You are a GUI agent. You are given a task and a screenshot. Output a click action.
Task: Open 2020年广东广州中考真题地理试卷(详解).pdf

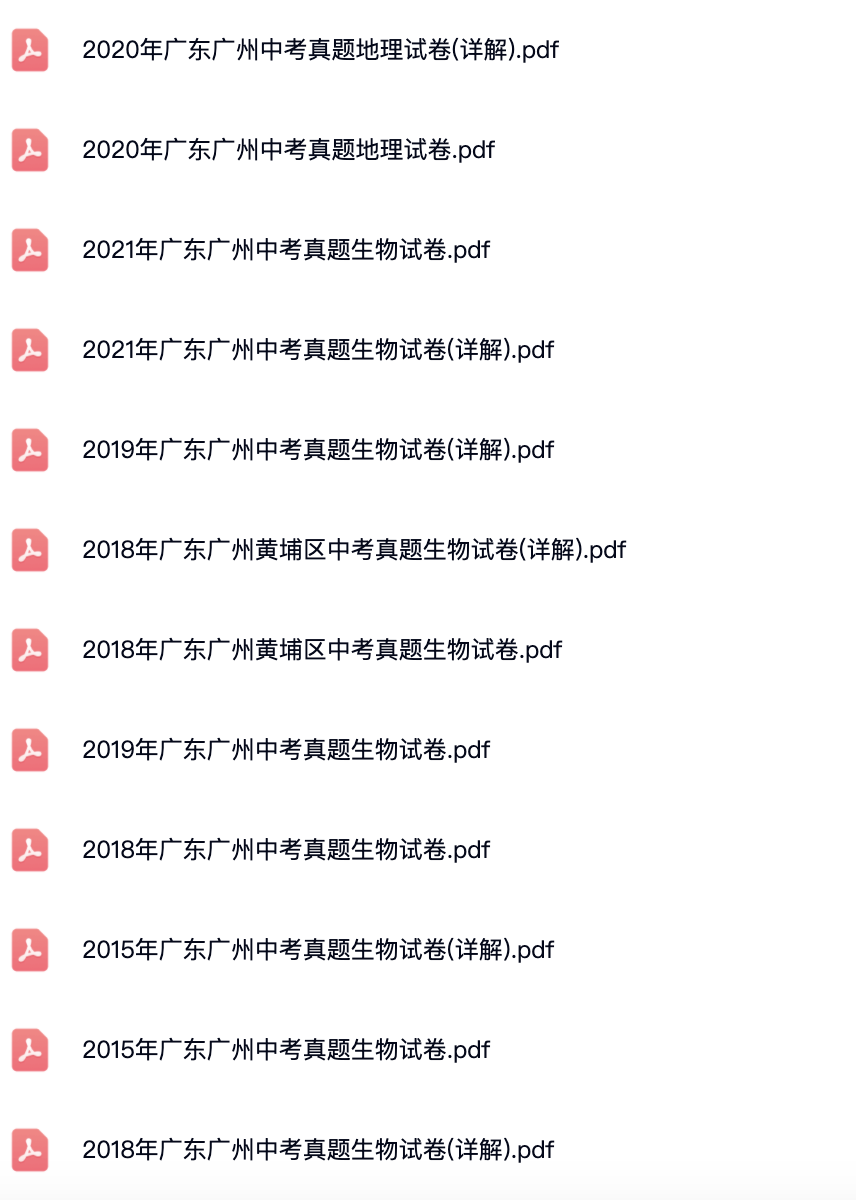point(320,50)
